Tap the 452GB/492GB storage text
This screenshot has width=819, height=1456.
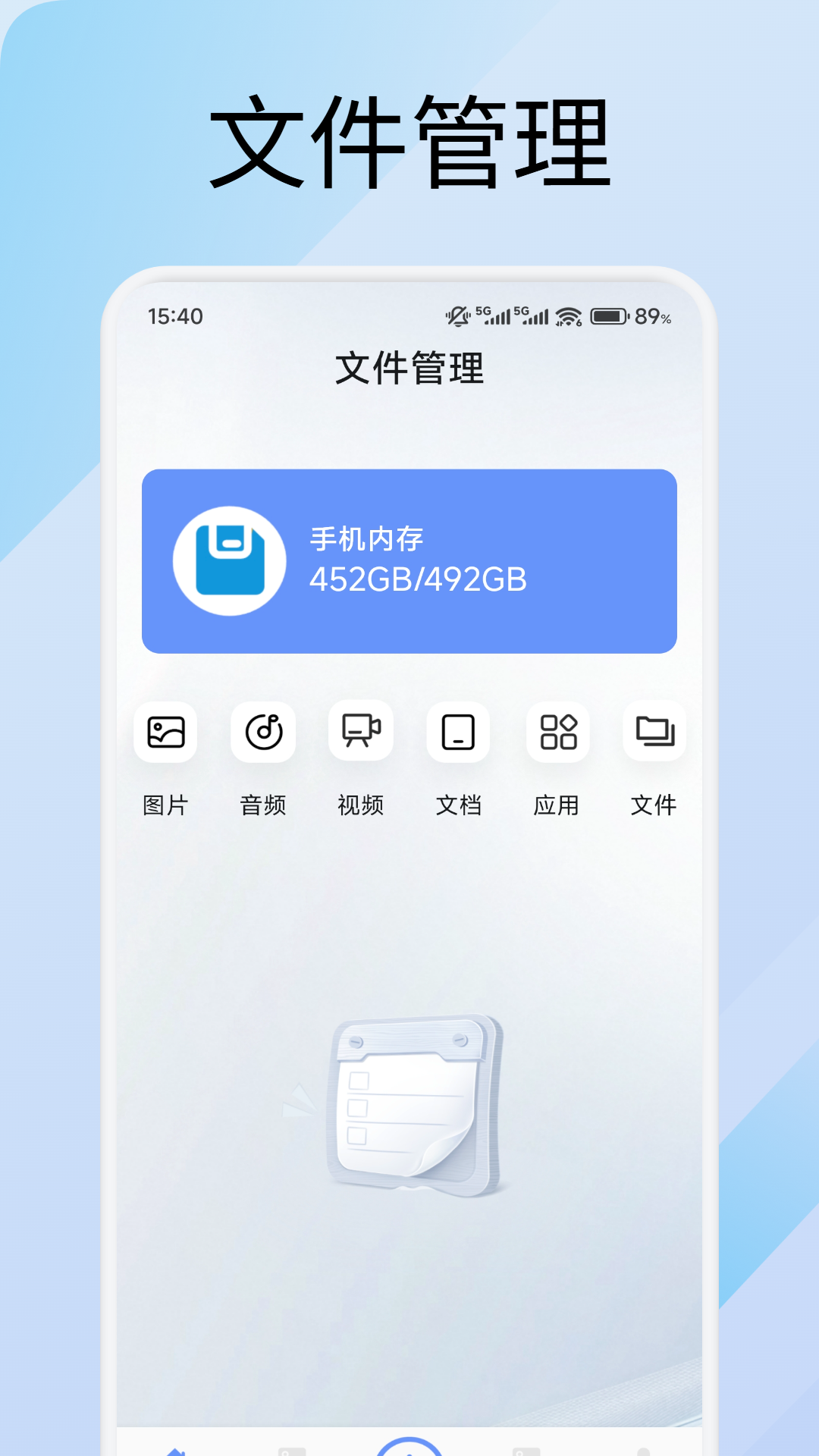[418, 581]
